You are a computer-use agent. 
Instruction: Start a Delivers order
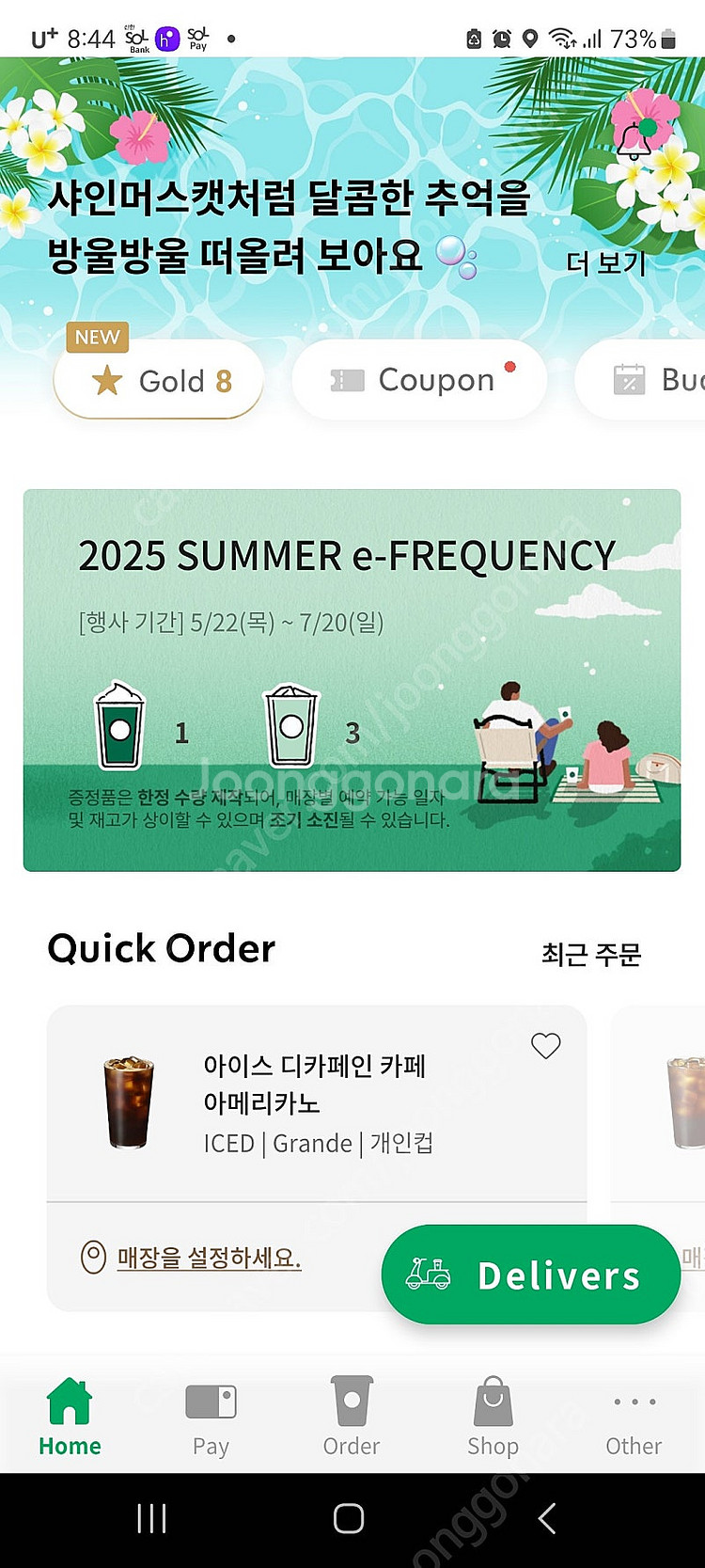[530, 1275]
